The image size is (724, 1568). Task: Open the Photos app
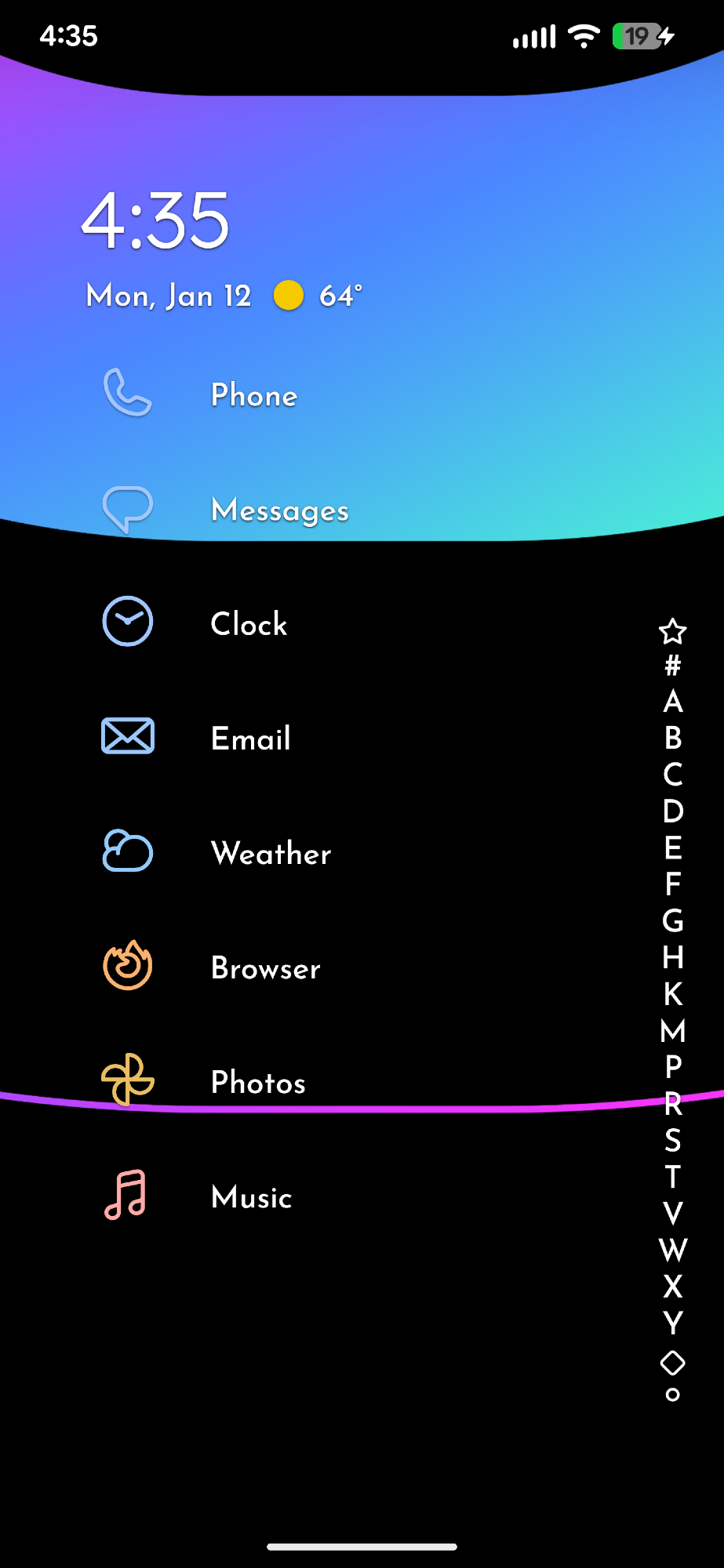click(x=258, y=1083)
